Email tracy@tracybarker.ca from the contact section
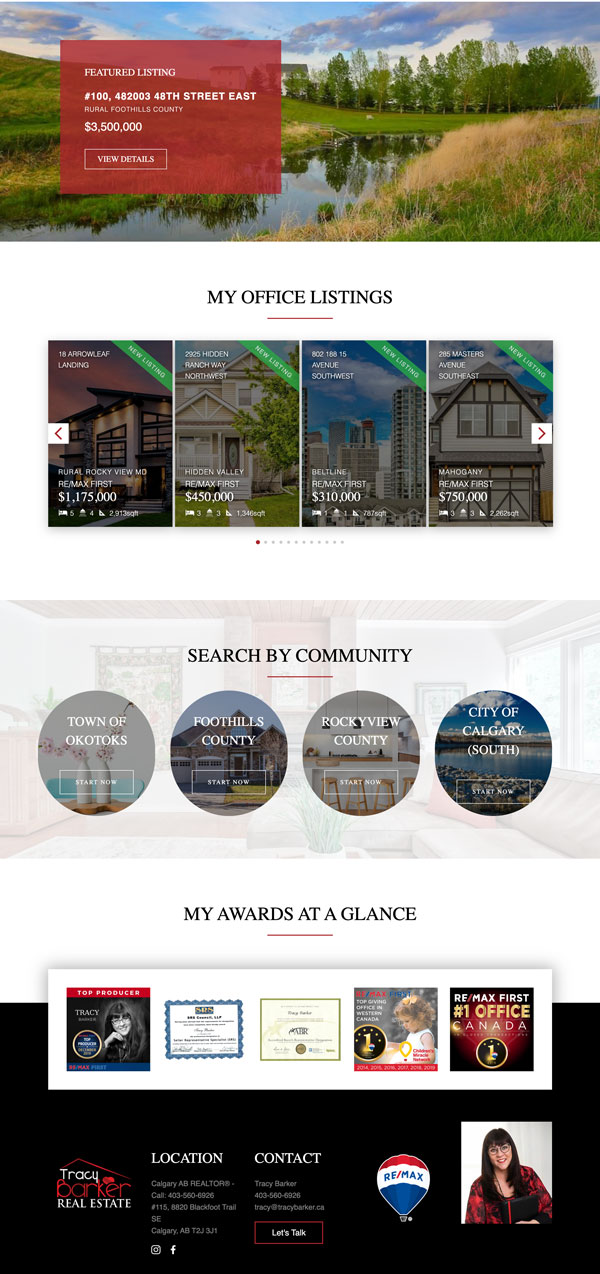Viewport: 600px width, 1274px height. click(x=289, y=1207)
